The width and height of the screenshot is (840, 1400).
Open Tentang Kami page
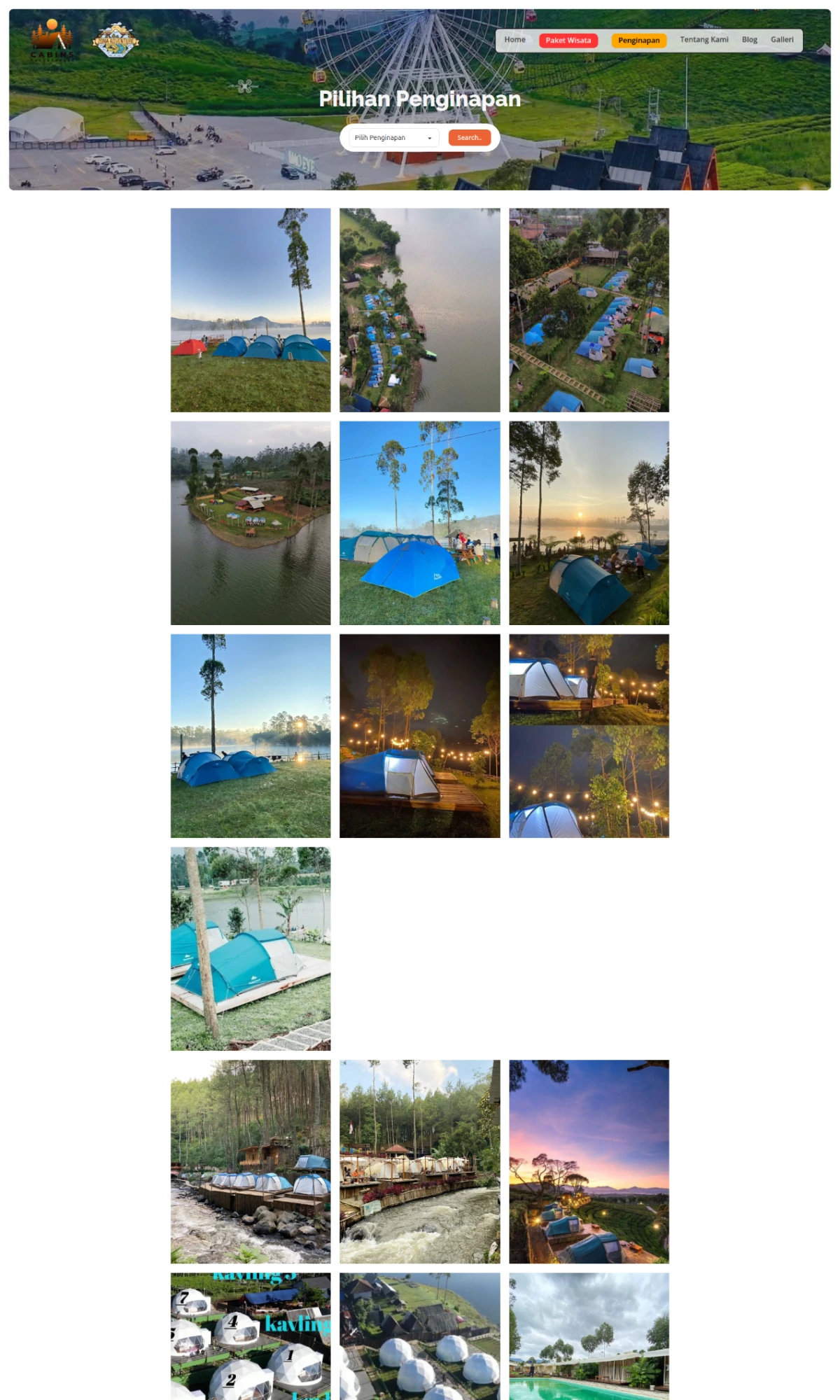(x=703, y=40)
